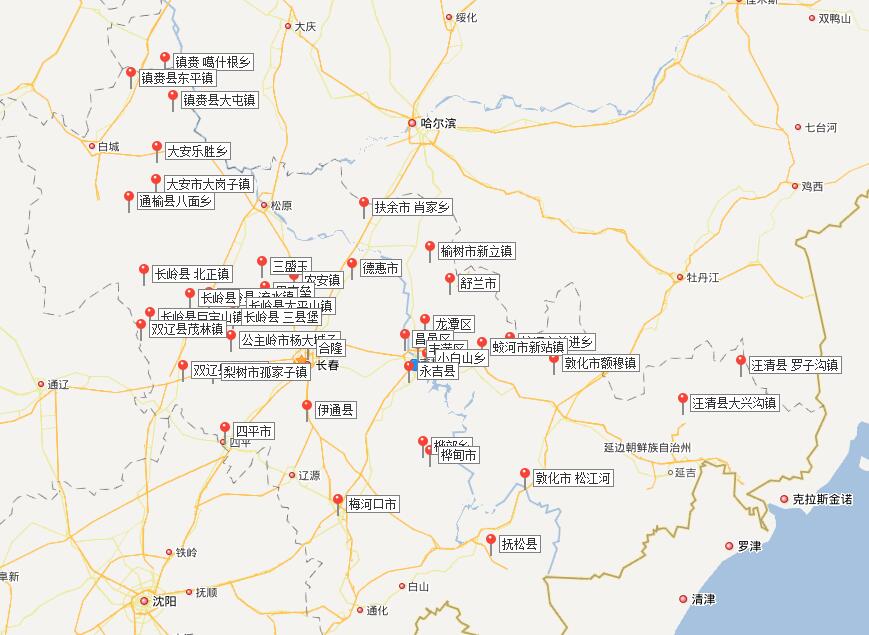
Task: Open the 伊通县 pin
Action: (x=307, y=408)
